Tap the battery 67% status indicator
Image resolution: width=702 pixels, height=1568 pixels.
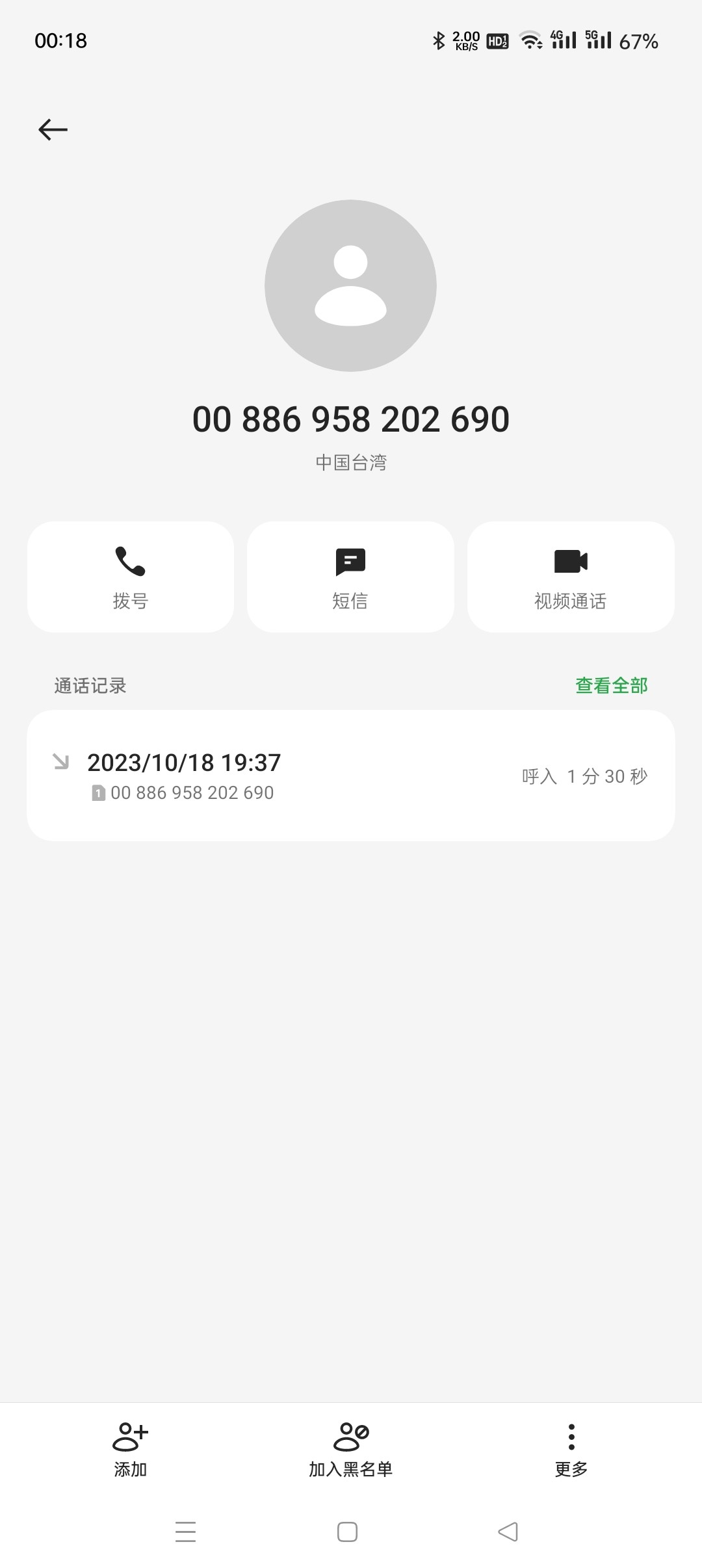pyautogui.click(x=638, y=40)
